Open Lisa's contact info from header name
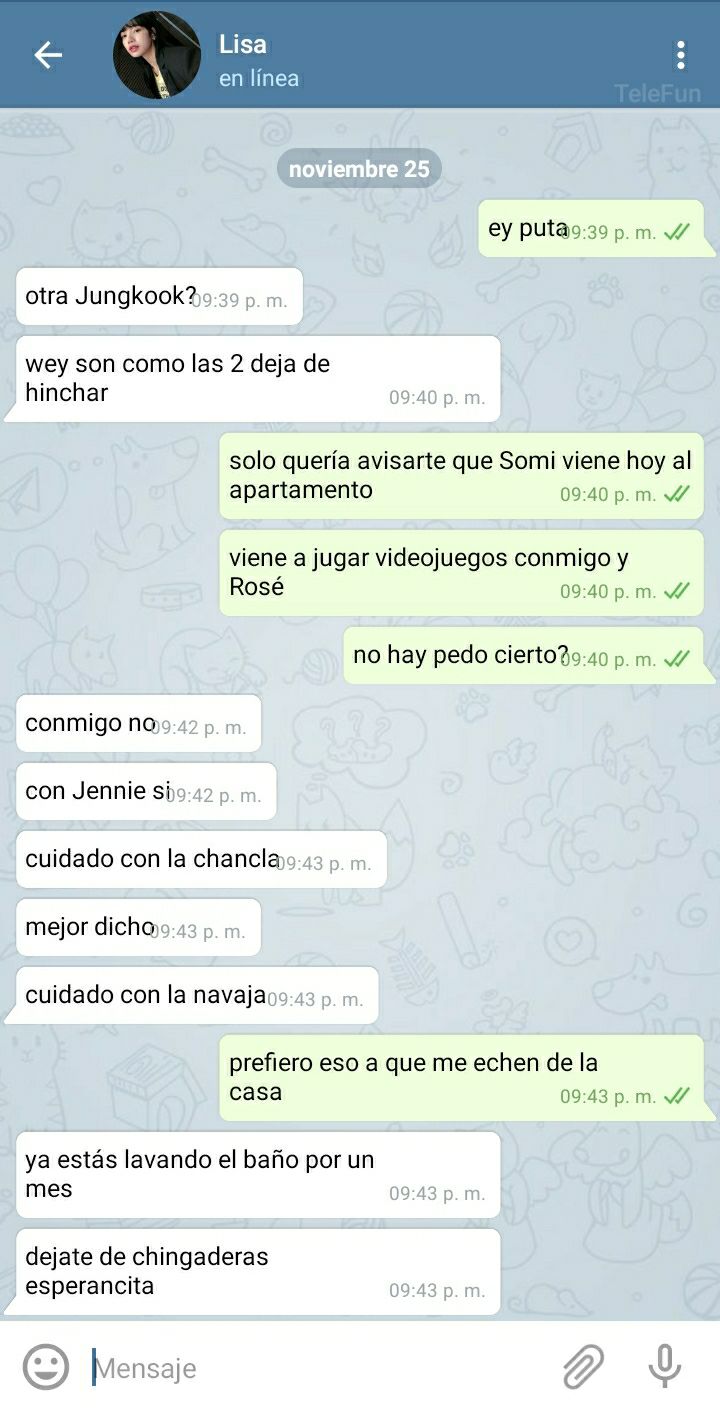The height and width of the screenshot is (1413, 720). (x=243, y=44)
